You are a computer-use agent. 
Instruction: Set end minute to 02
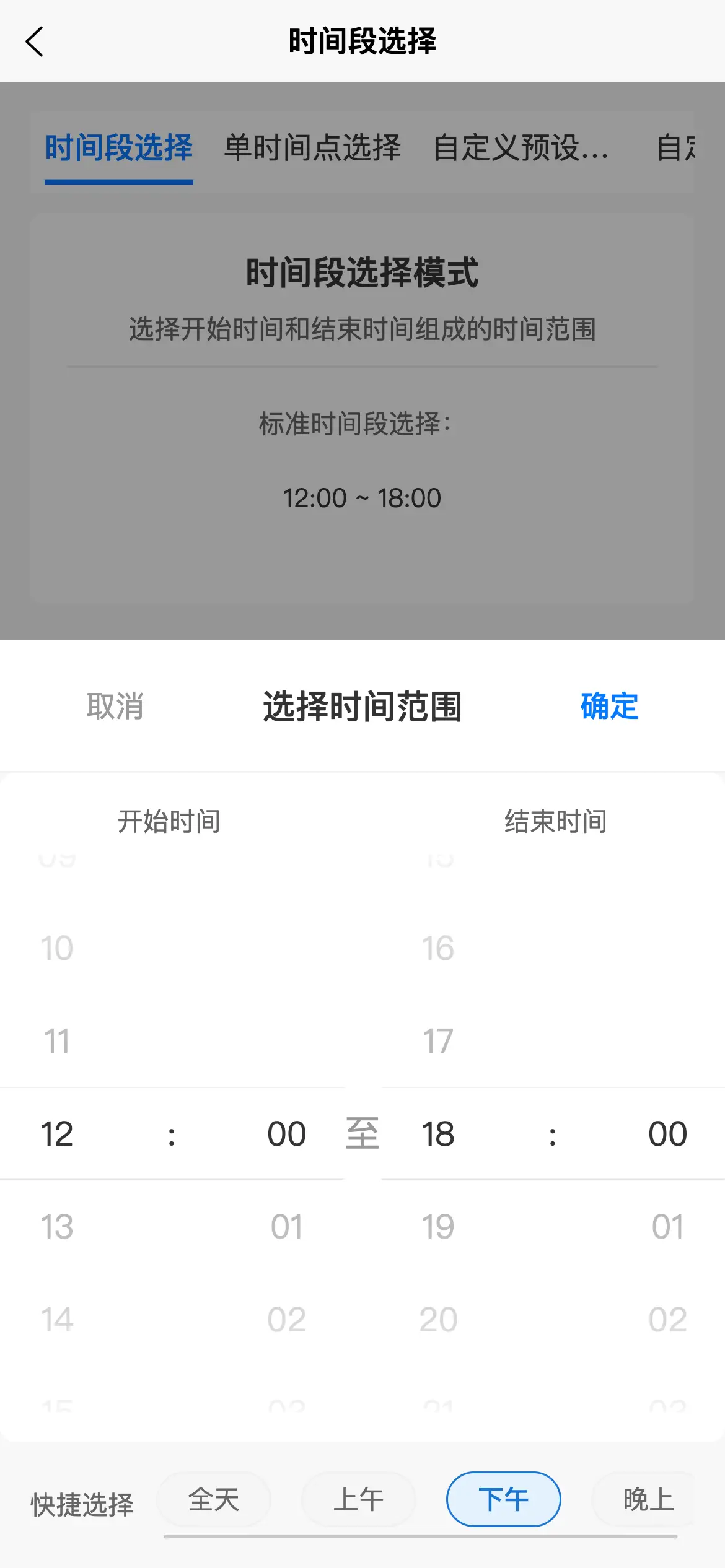pyautogui.click(x=667, y=1320)
